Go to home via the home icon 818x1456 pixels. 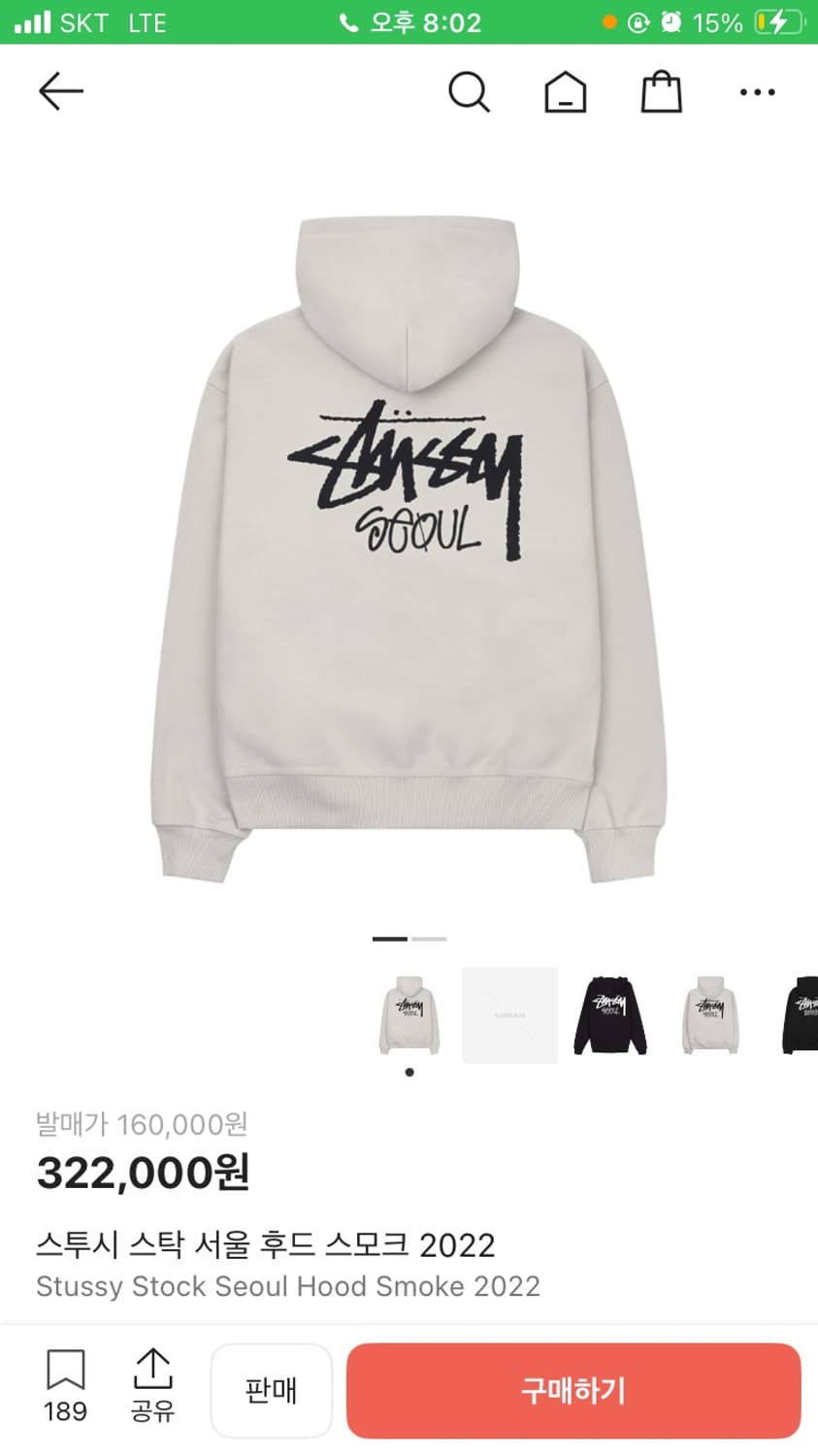[x=566, y=91]
